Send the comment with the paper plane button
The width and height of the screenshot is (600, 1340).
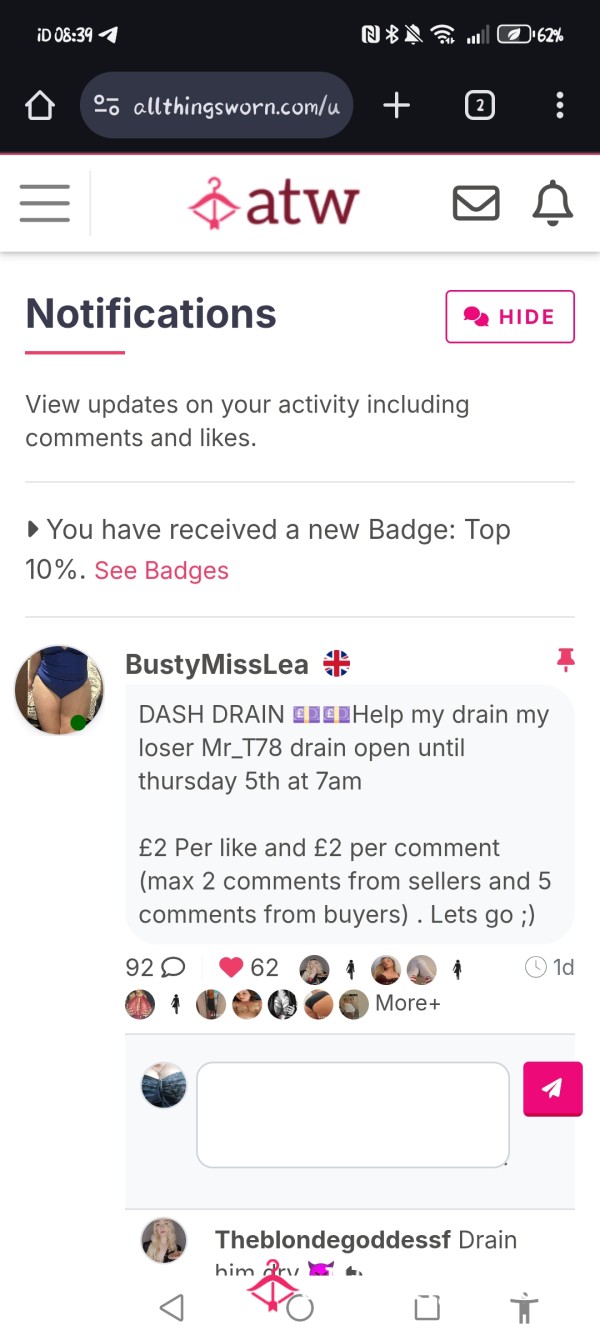coord(552,1088)
